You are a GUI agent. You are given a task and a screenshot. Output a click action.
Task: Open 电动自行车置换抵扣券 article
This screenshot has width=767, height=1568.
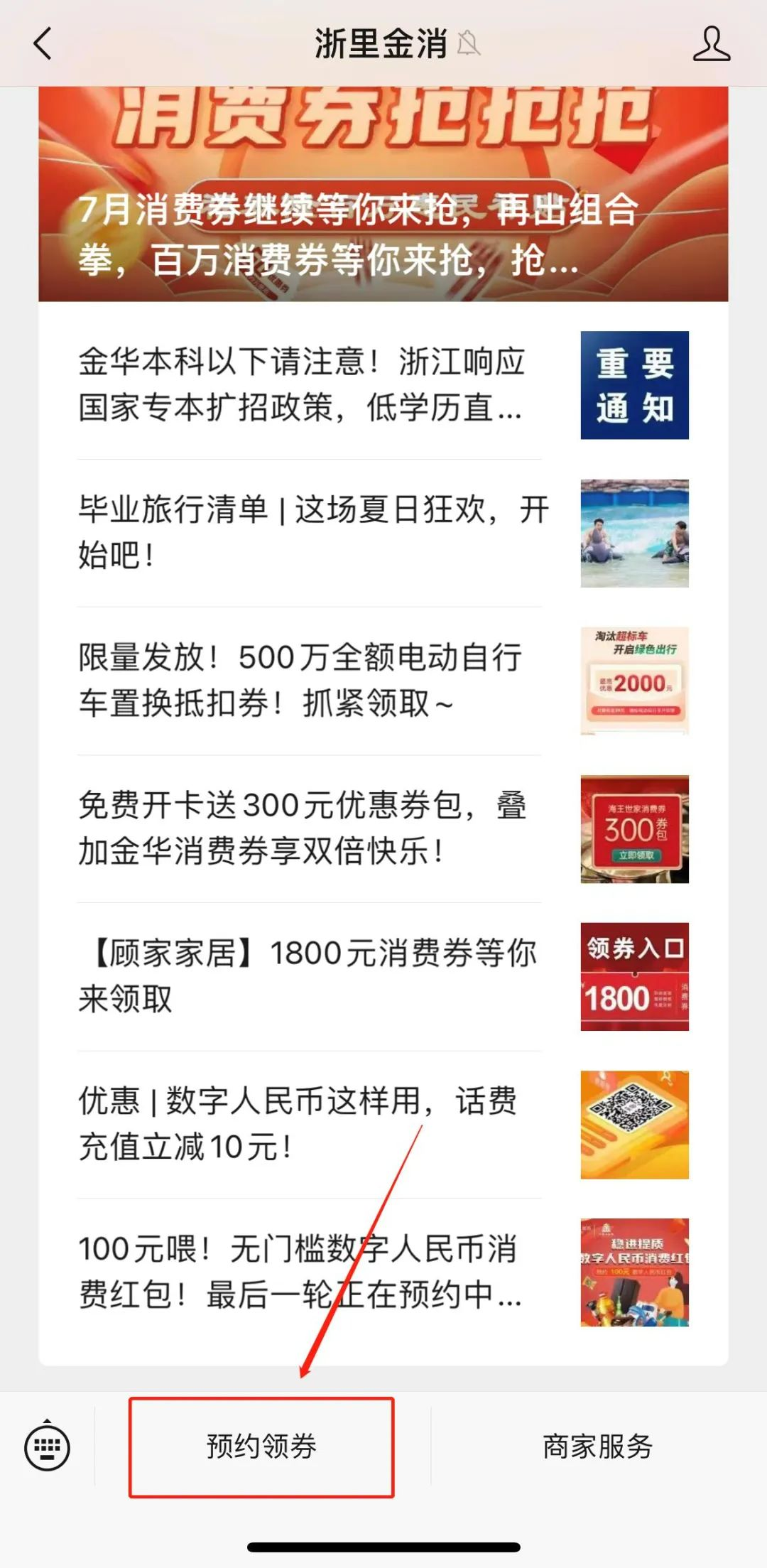[305, 681]
